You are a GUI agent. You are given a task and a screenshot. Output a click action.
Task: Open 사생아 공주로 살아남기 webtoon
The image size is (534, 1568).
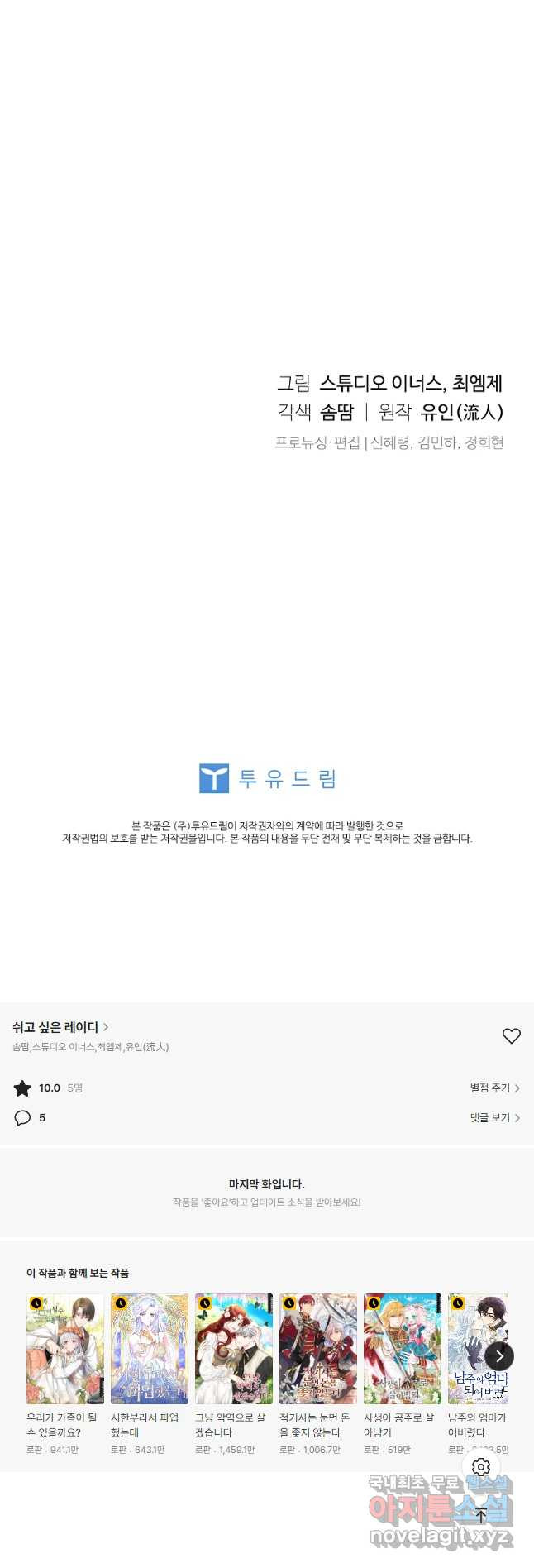coord(403,1350)
